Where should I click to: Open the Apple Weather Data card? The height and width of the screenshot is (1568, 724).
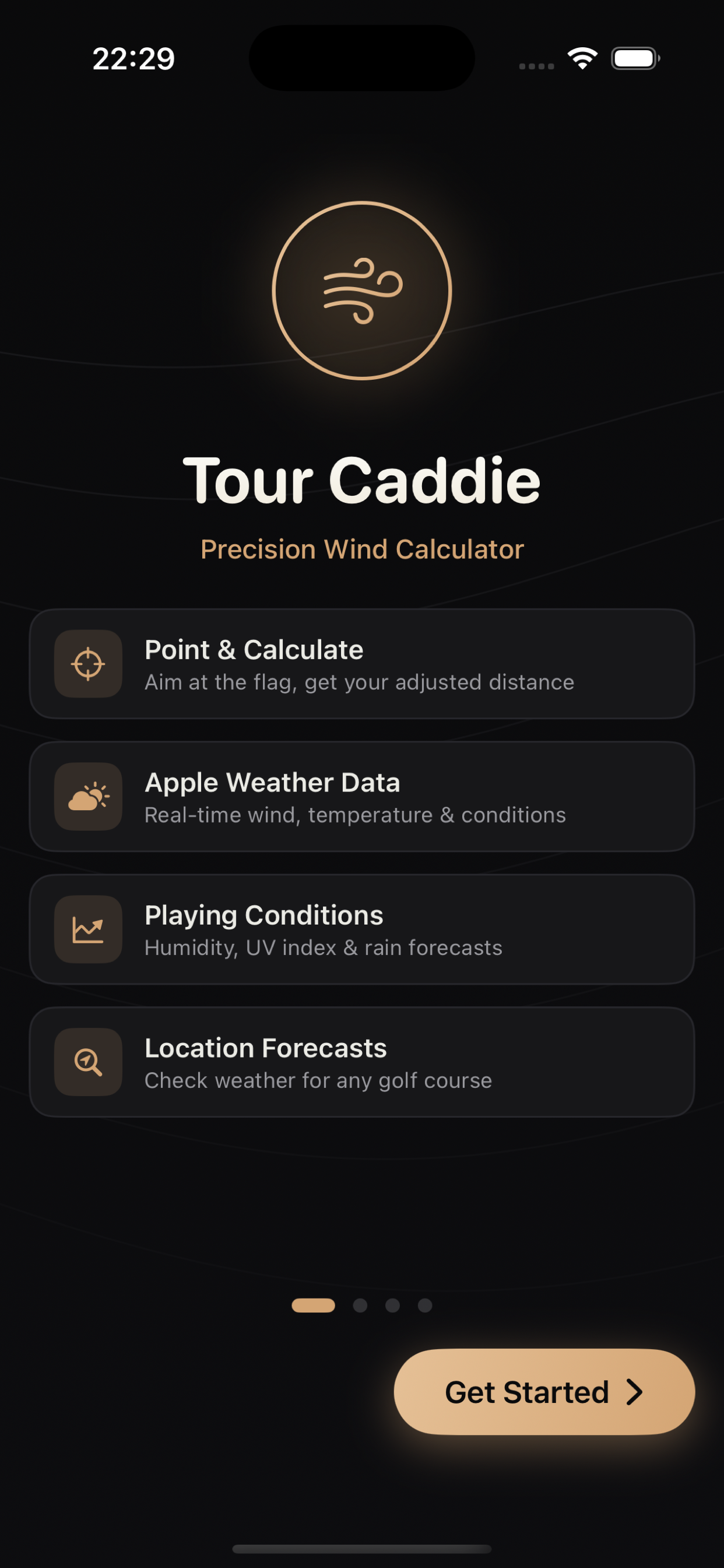click(362, 796)
